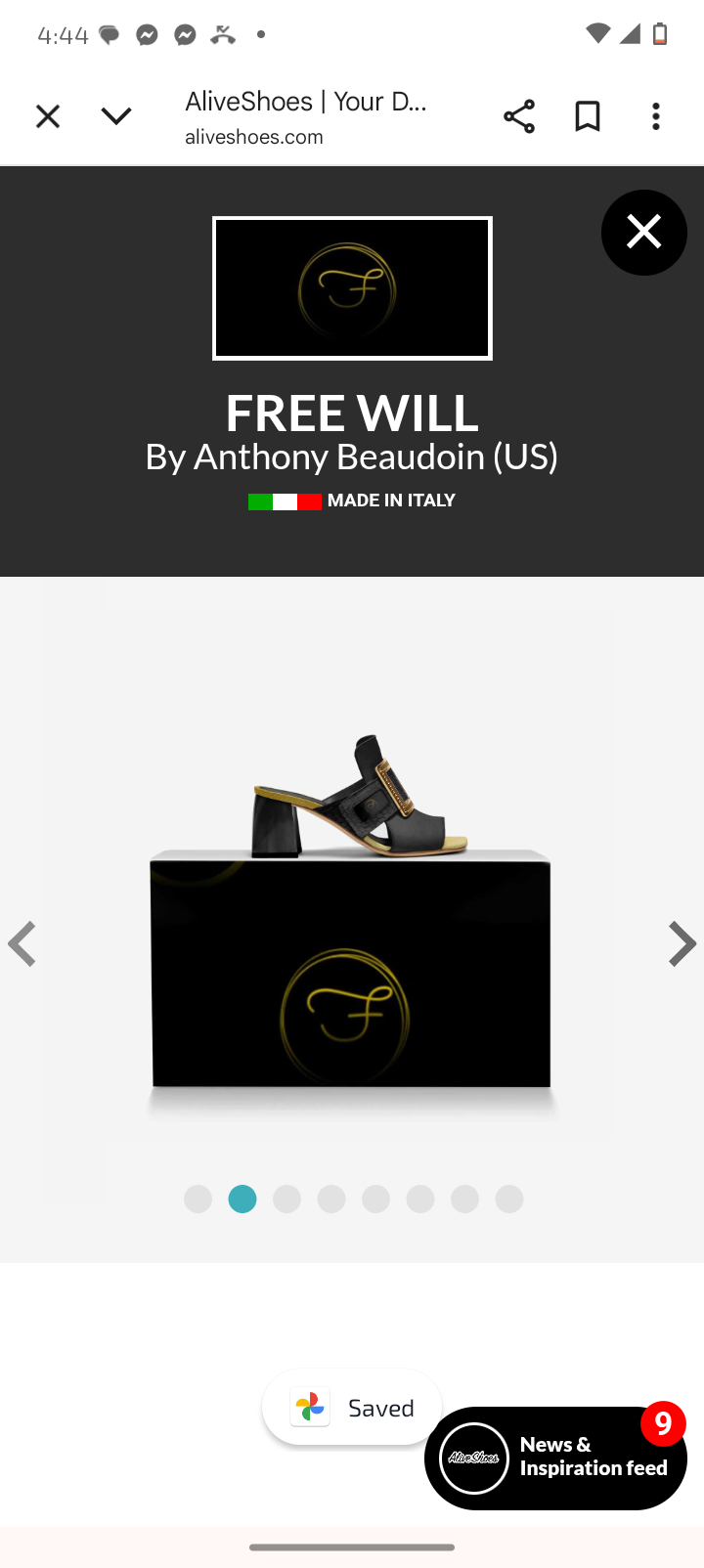Show the previous shoe image

tap(22, 943)
